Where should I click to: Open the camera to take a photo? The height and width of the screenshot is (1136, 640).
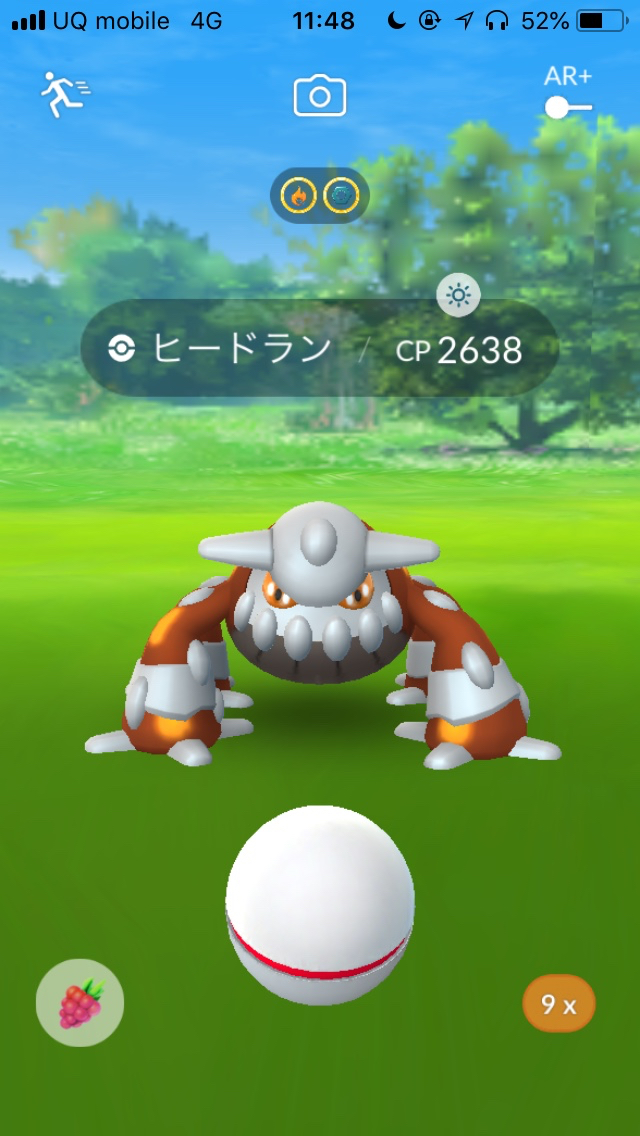(x=319, y=97)
